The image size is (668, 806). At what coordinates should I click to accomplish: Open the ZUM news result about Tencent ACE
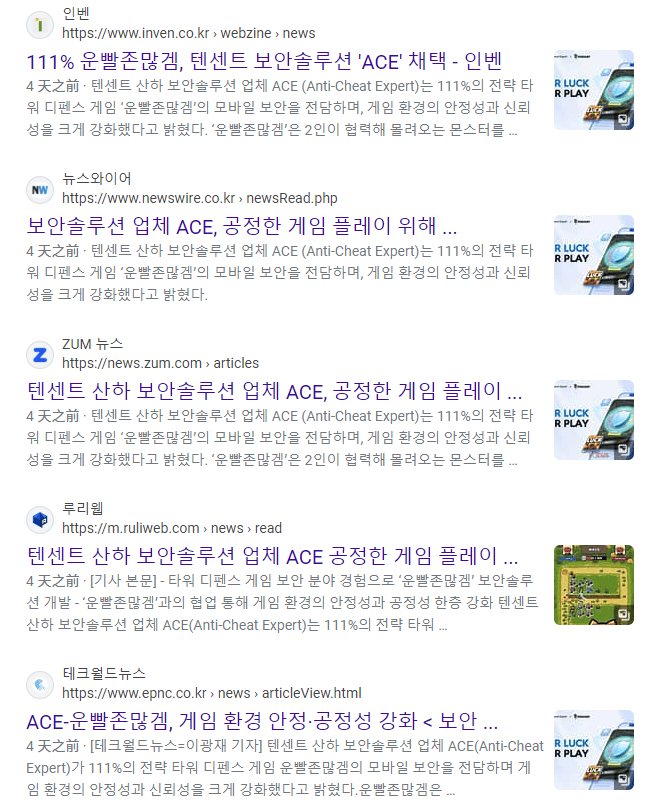[274, 390]
